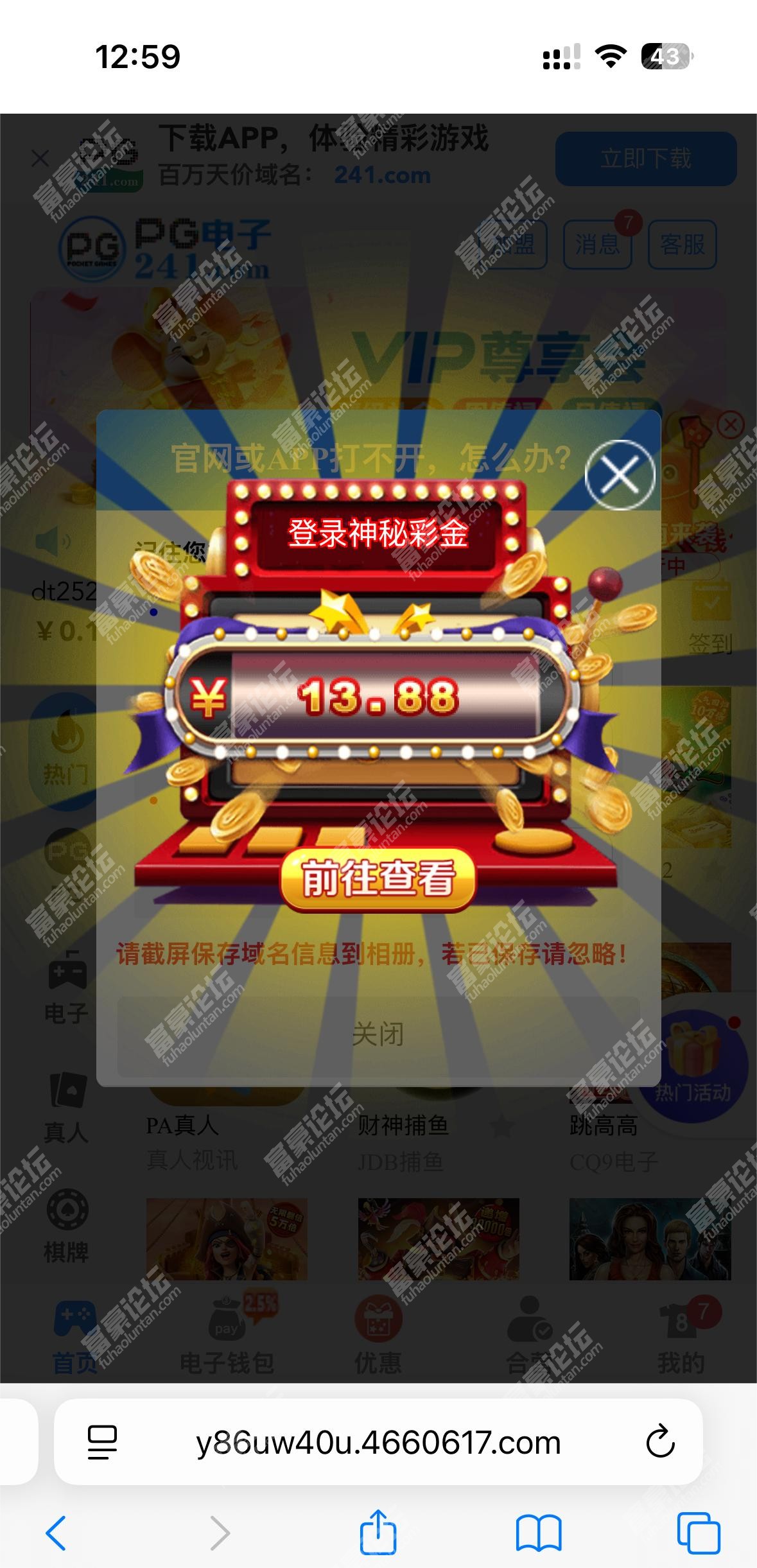
Task: Tap the website address bar
Action: [378, 1442]
